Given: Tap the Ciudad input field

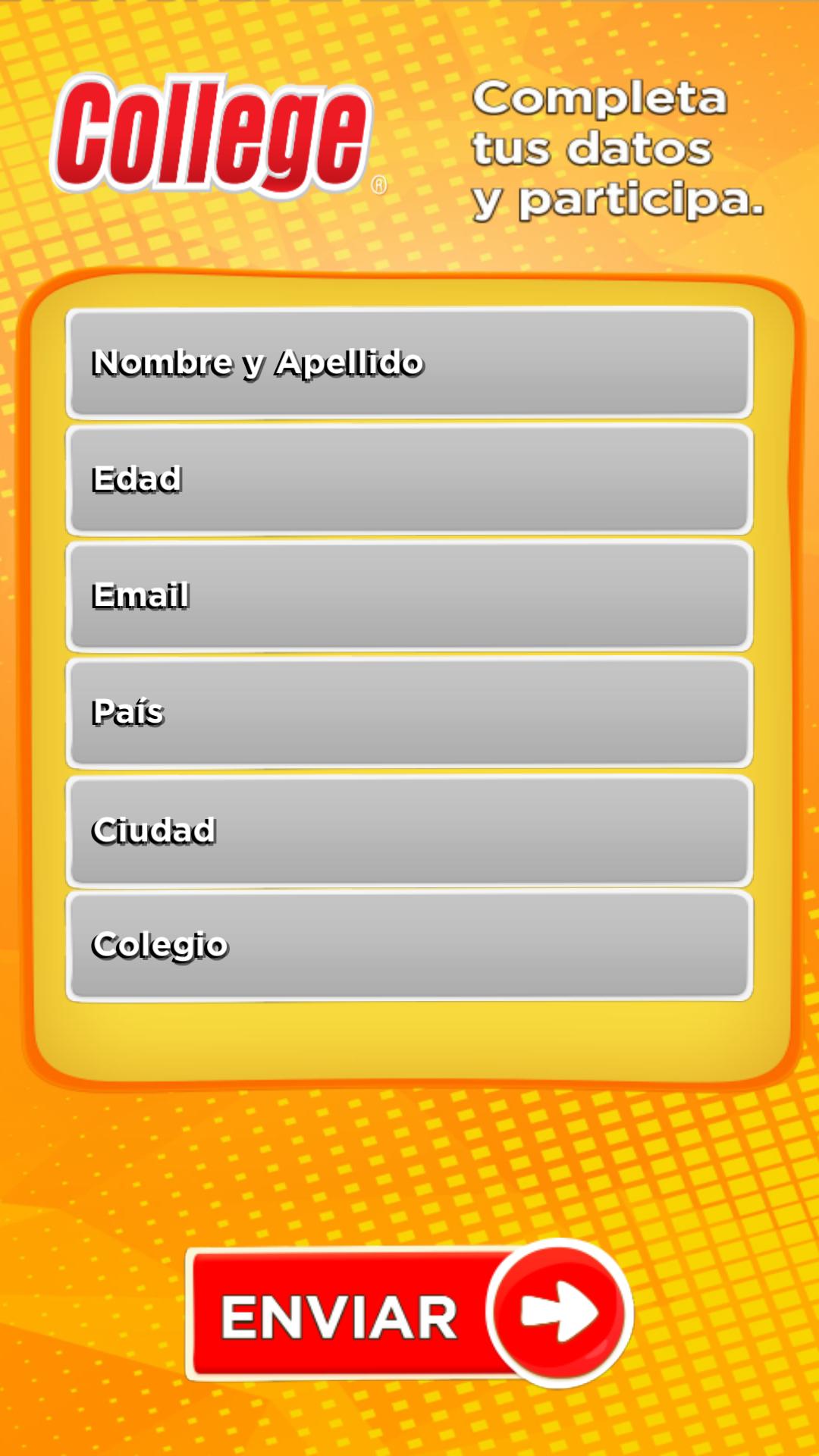Looking at the screenshot, I should pyautogui.click(x=409, y=830).
